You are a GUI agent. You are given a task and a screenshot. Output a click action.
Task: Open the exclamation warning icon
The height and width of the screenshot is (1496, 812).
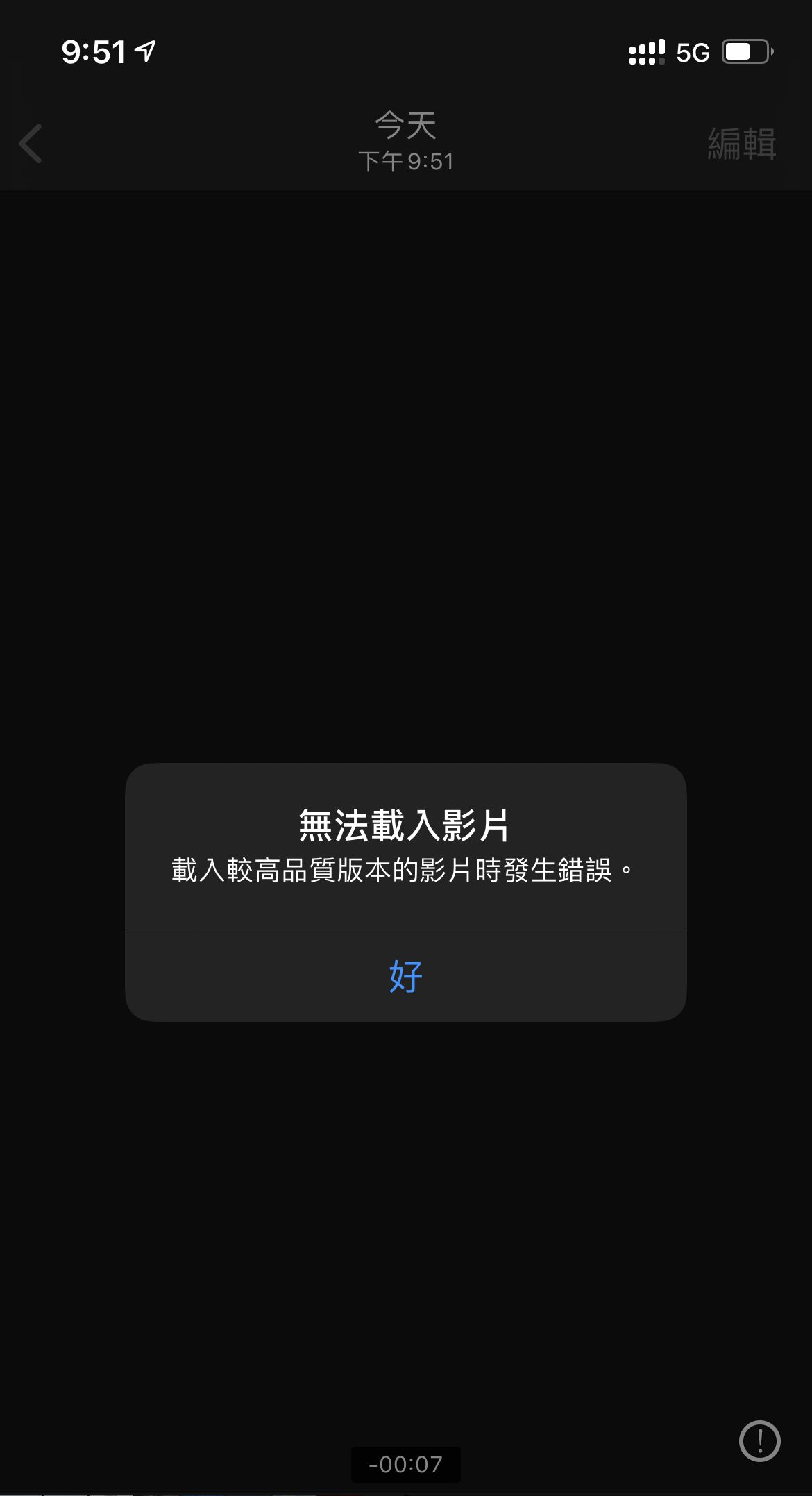point(759,1440)
